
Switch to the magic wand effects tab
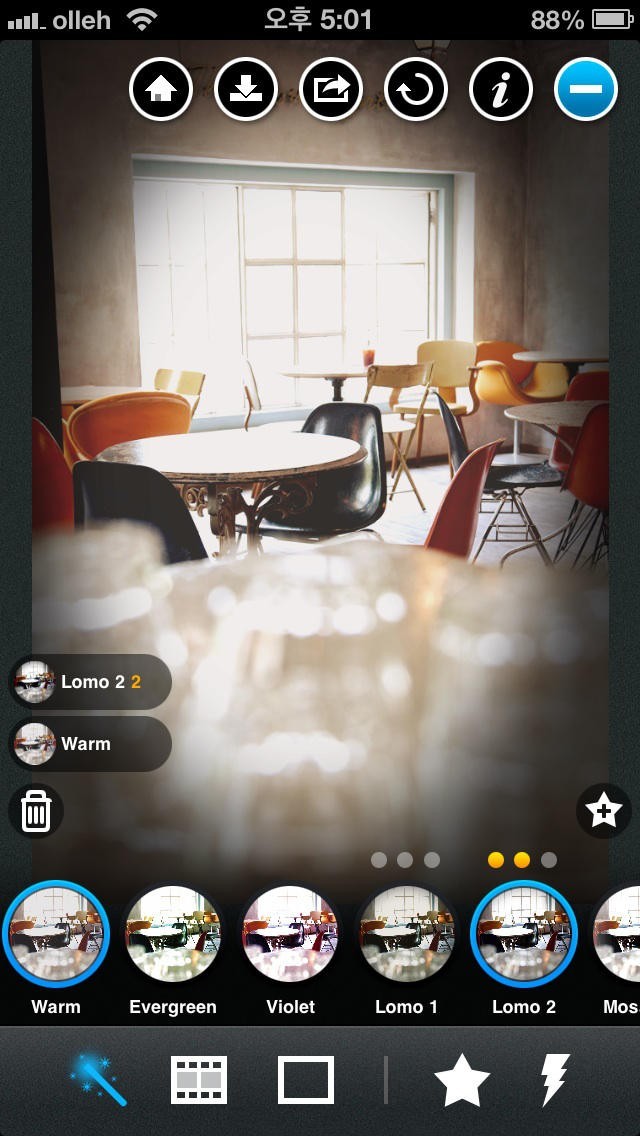tap(98, 1081)
